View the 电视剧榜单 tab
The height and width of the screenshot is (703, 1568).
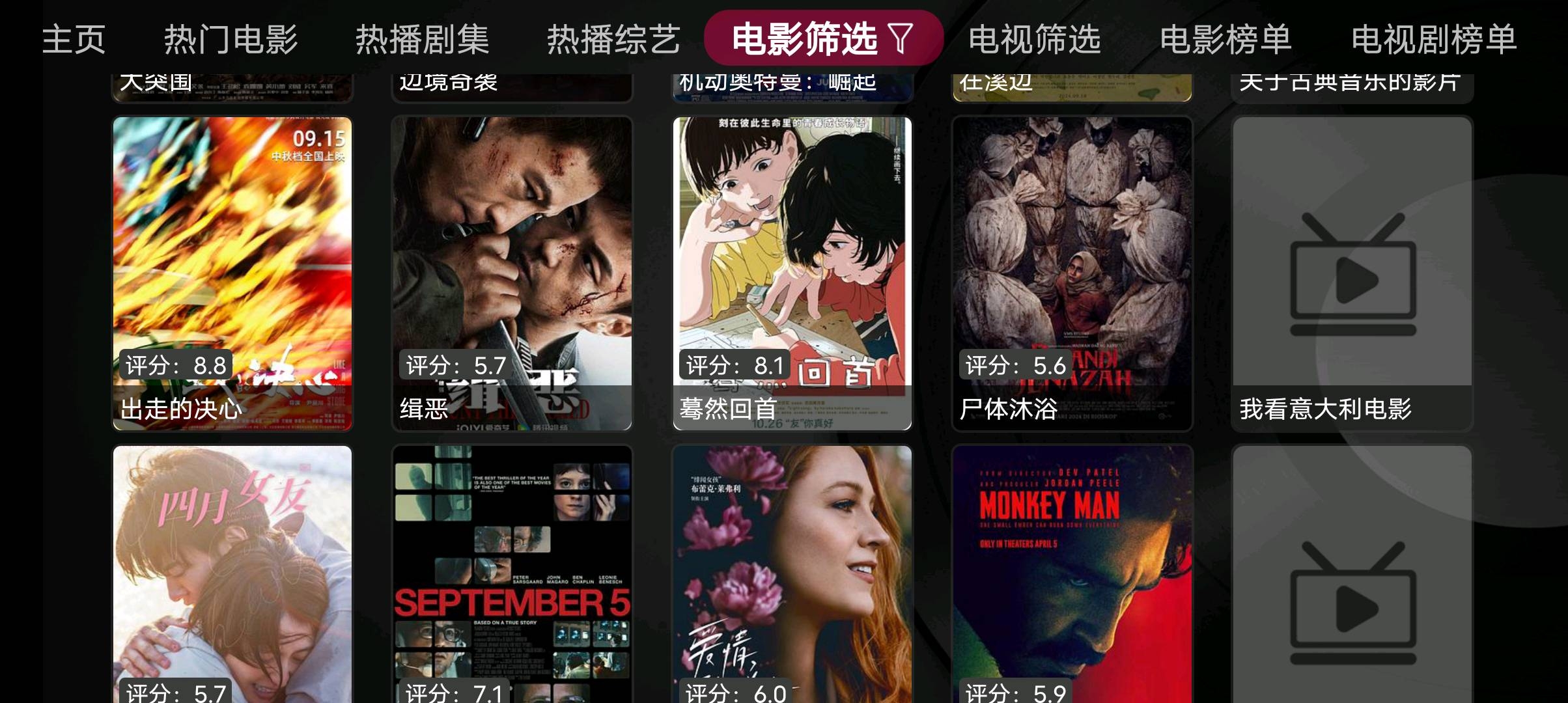click(1434, 39)
